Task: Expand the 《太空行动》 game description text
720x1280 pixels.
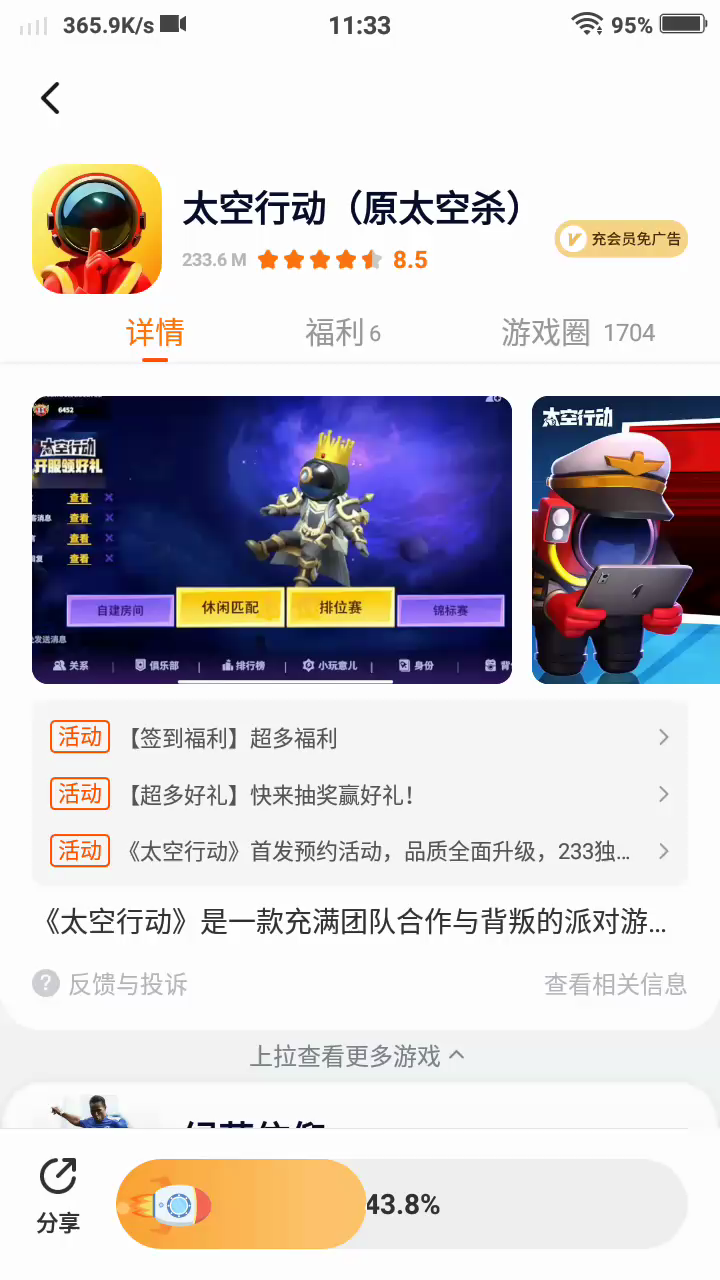Action: 357,922
